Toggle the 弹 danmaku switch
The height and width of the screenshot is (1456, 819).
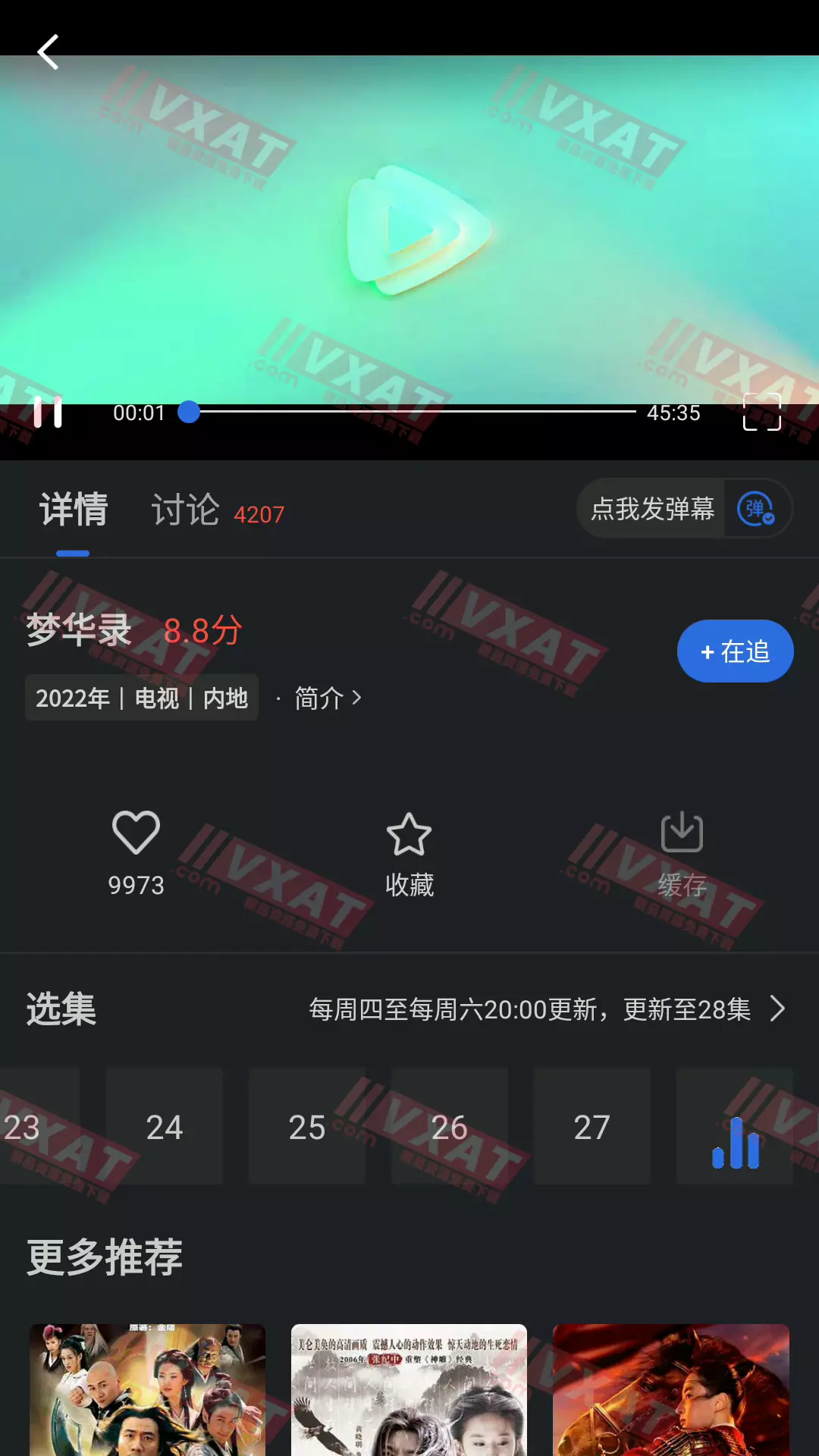tap(757, 508)
